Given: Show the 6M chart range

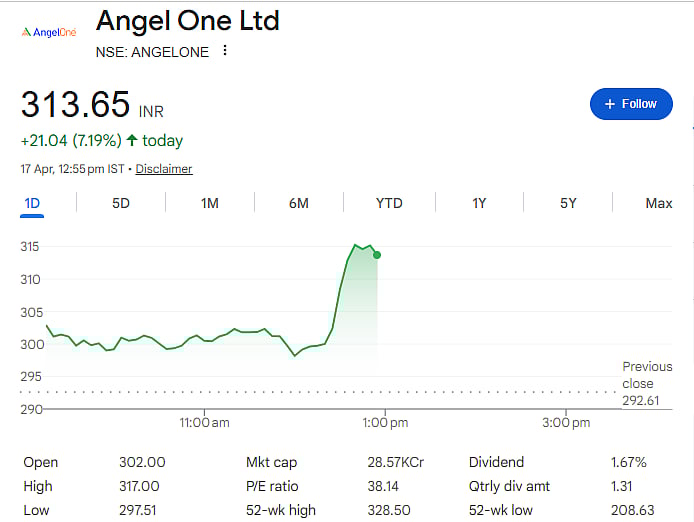Looking at the screenshot, I should pos(298,203).
